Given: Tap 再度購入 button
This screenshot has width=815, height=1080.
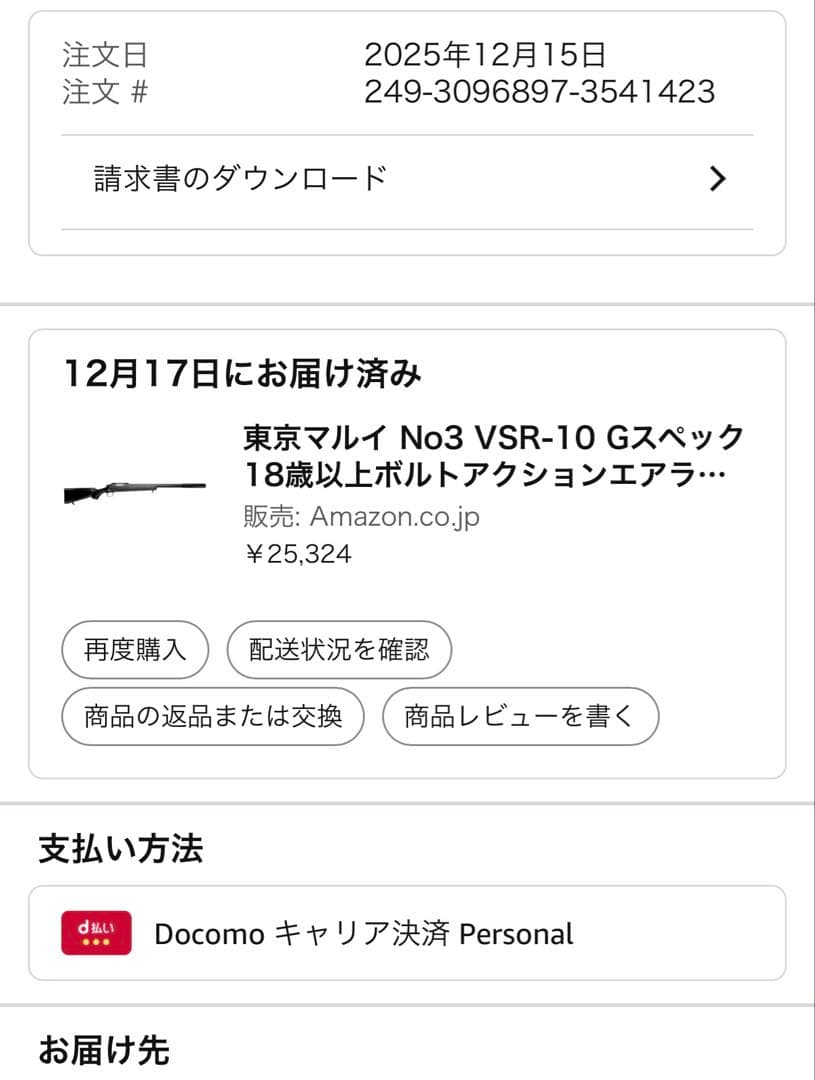Looking at the screenshot, I should 135,650.
